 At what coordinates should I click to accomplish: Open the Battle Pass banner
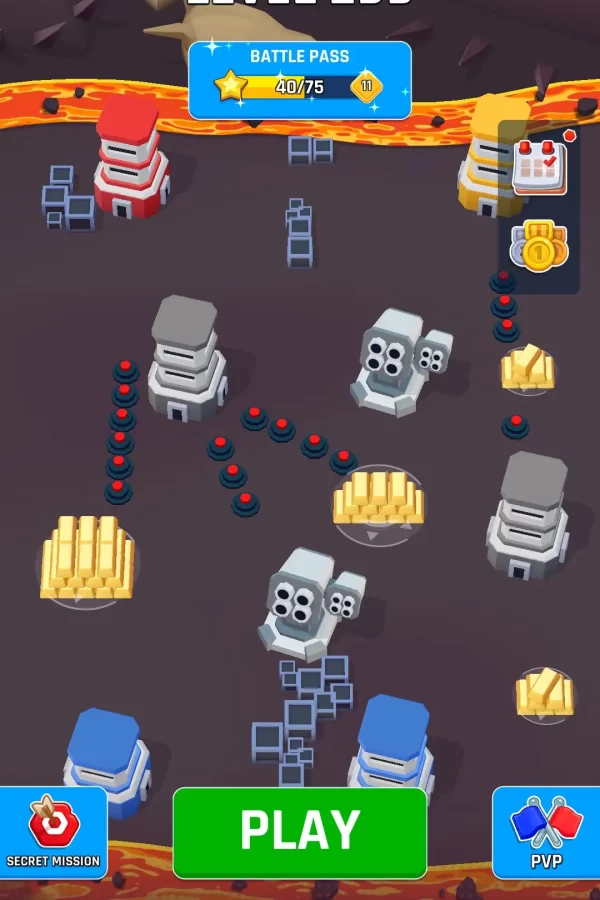coord(299,81)
